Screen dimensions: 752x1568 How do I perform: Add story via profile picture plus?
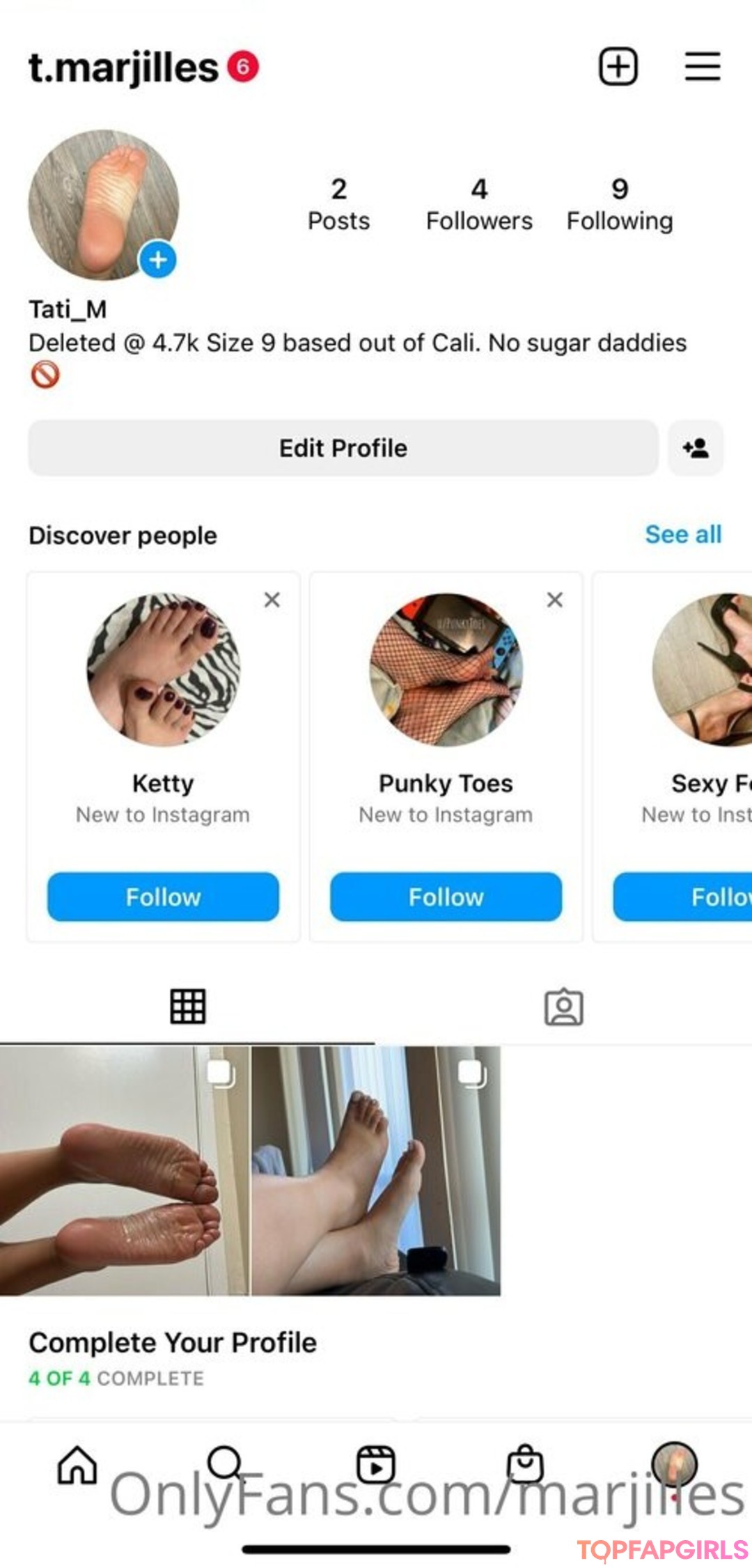tap(158, 260)
